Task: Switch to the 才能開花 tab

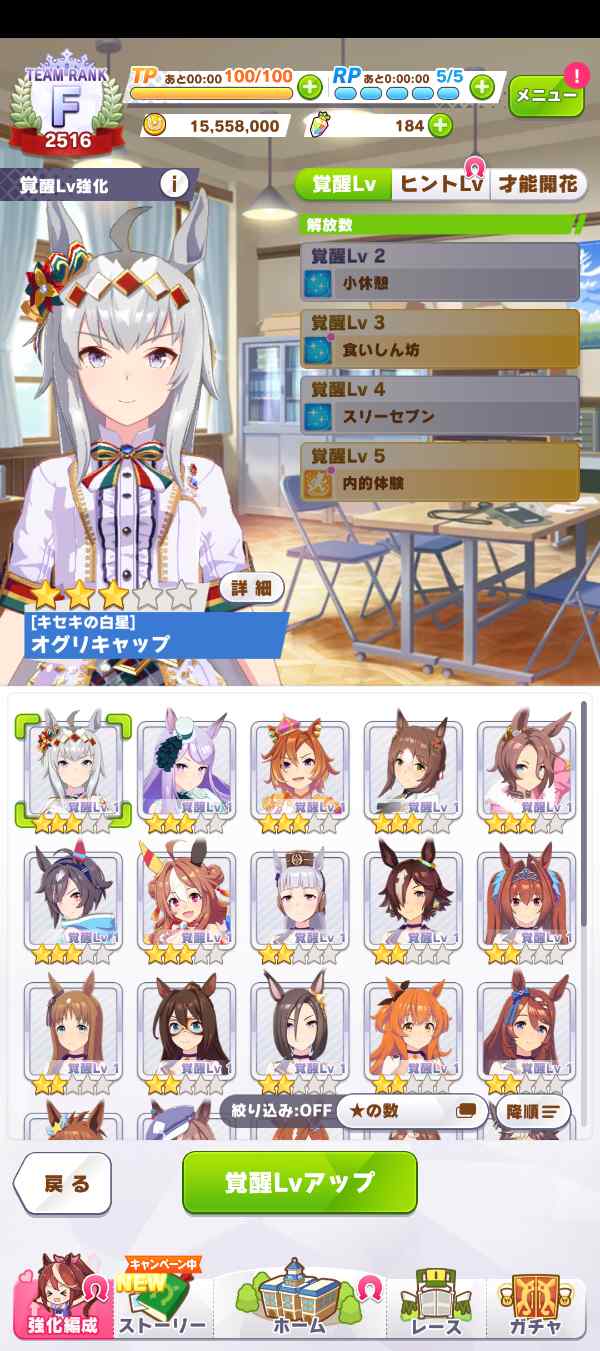Action: click(538, 184)
